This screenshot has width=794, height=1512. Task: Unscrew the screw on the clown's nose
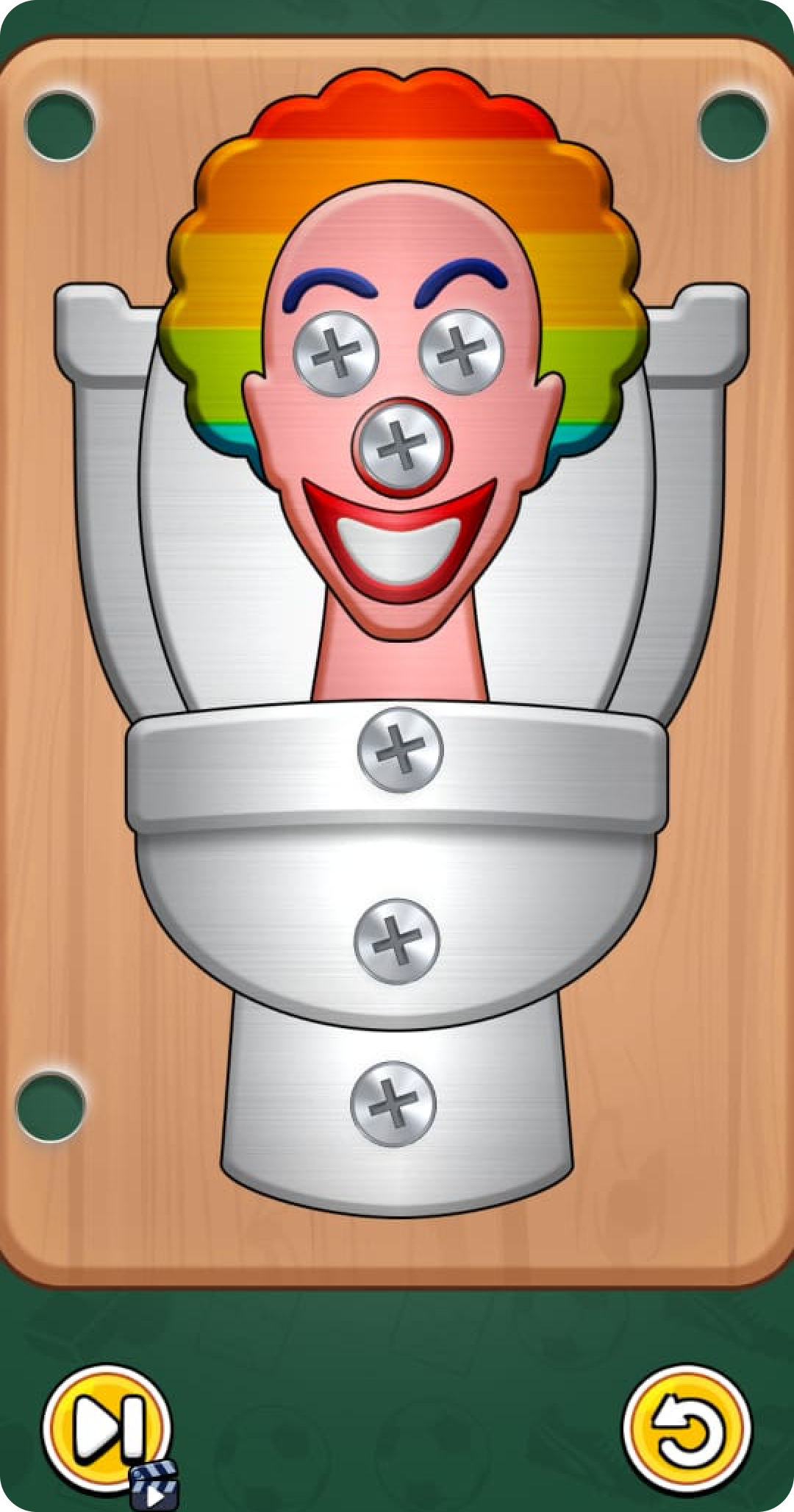pos(401,446)
